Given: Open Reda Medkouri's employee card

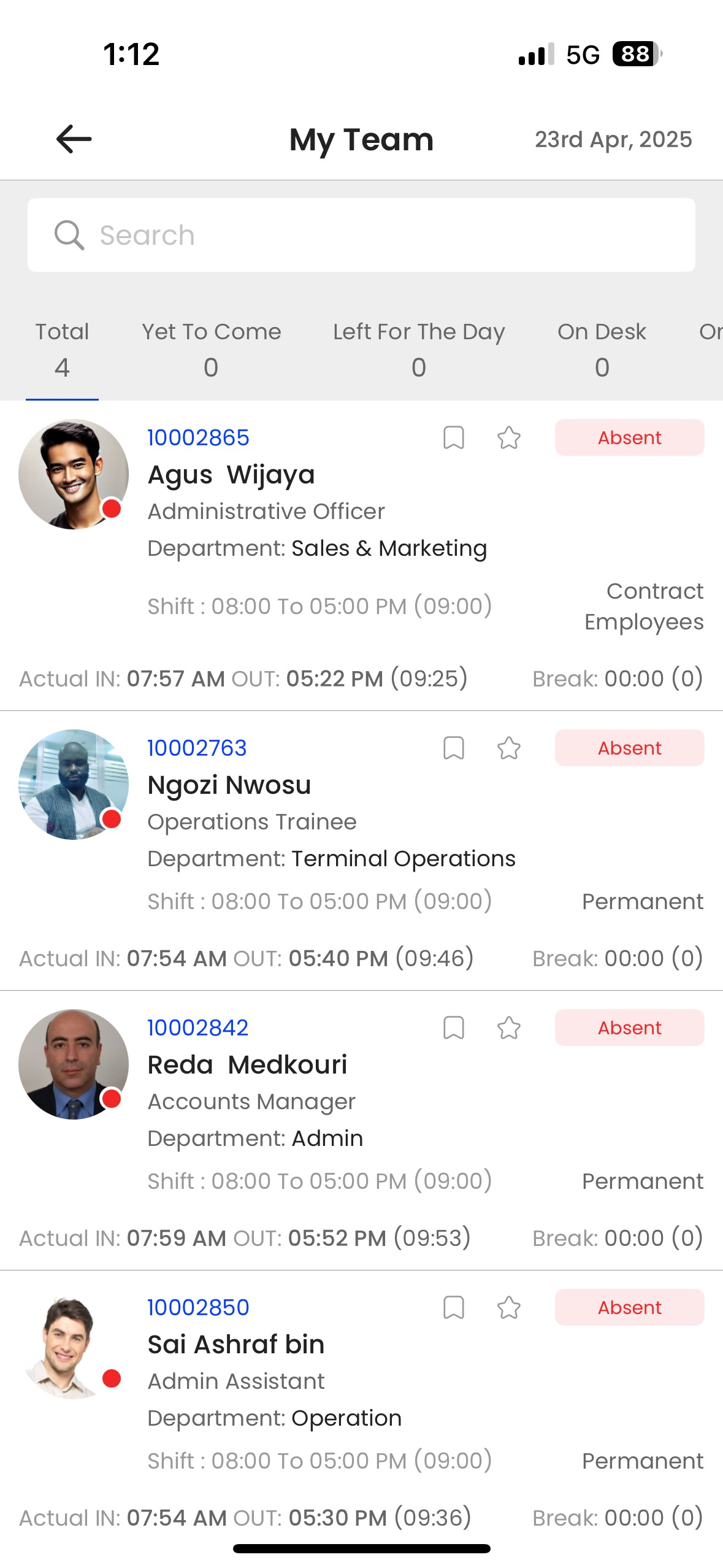Looking at the screenshot, I should coord(361,1131).
